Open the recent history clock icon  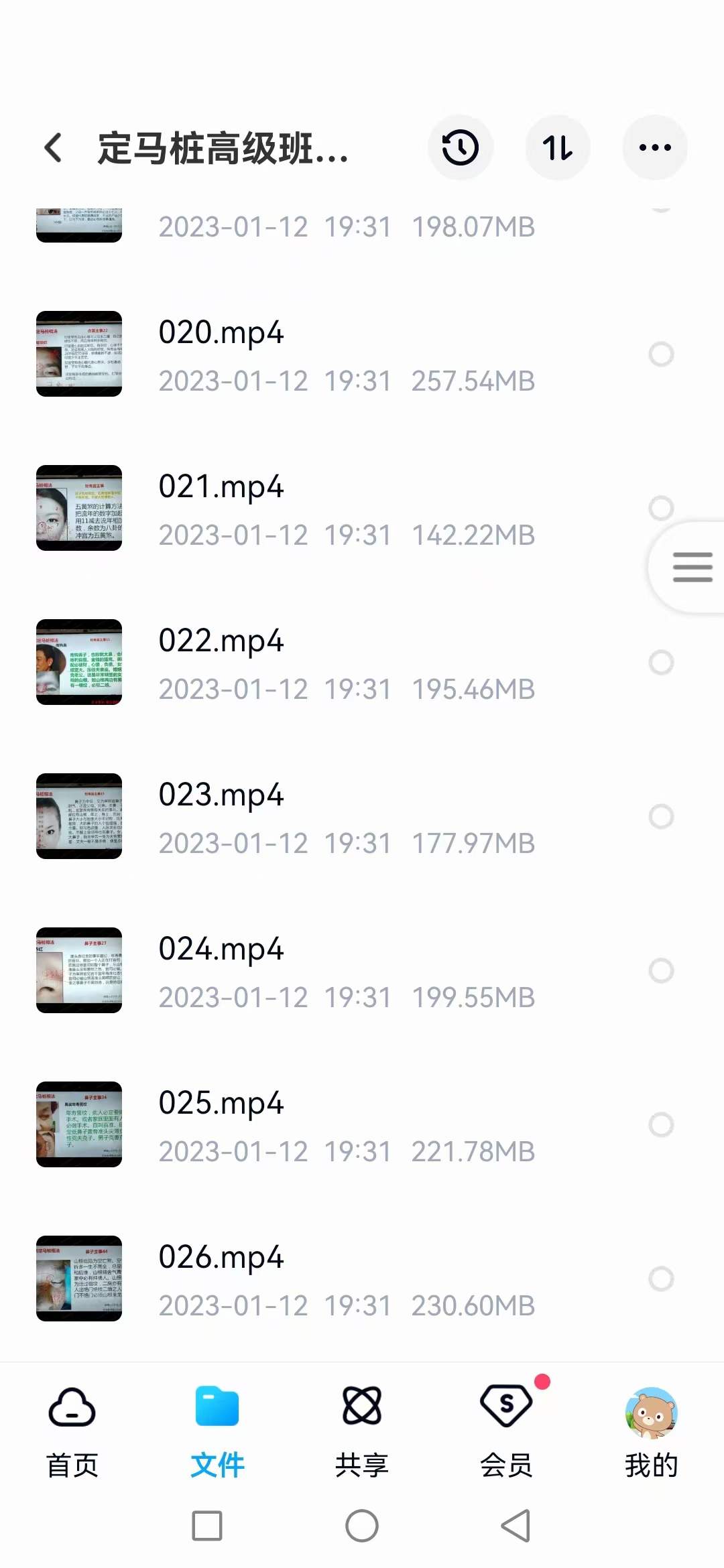(461, 148)
